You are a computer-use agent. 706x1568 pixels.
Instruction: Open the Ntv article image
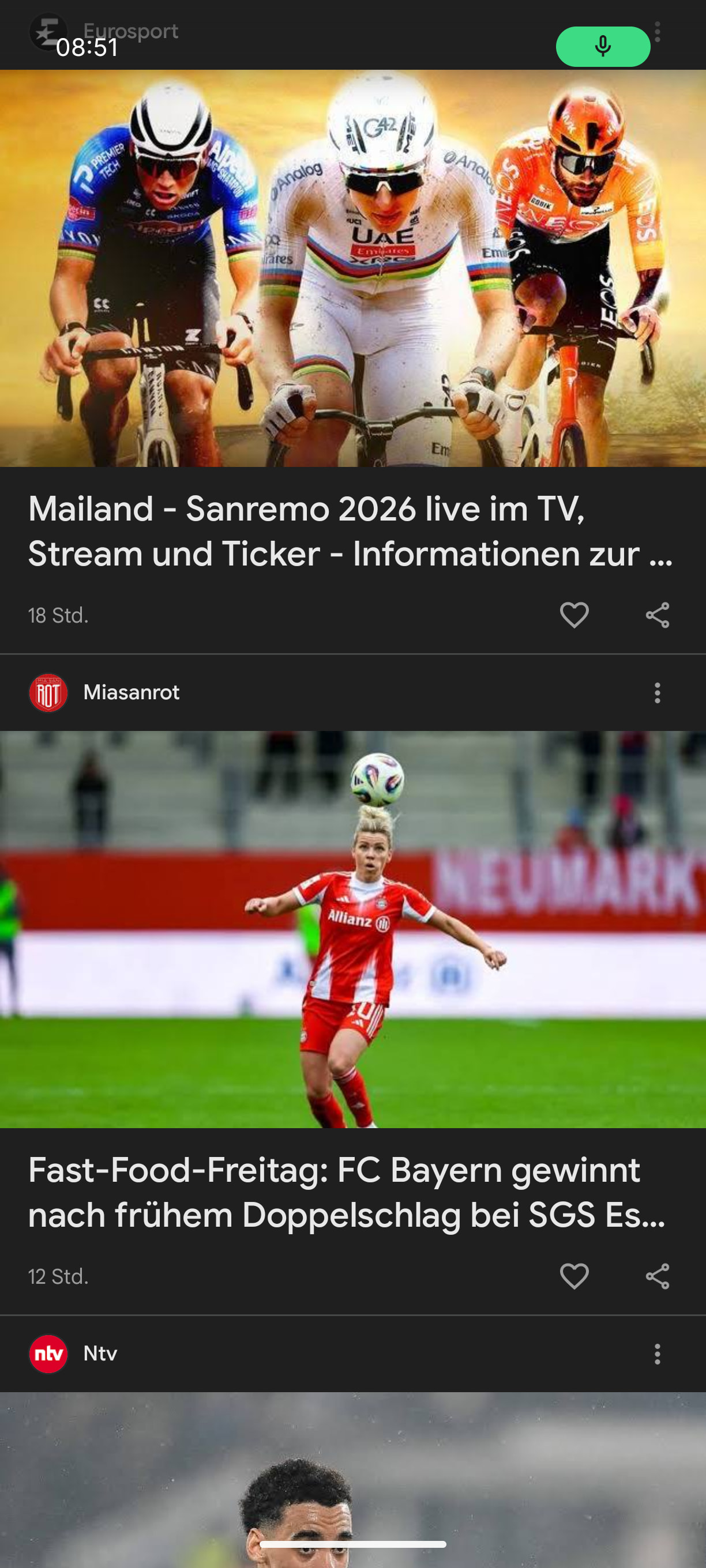[x=352, y=1479]
